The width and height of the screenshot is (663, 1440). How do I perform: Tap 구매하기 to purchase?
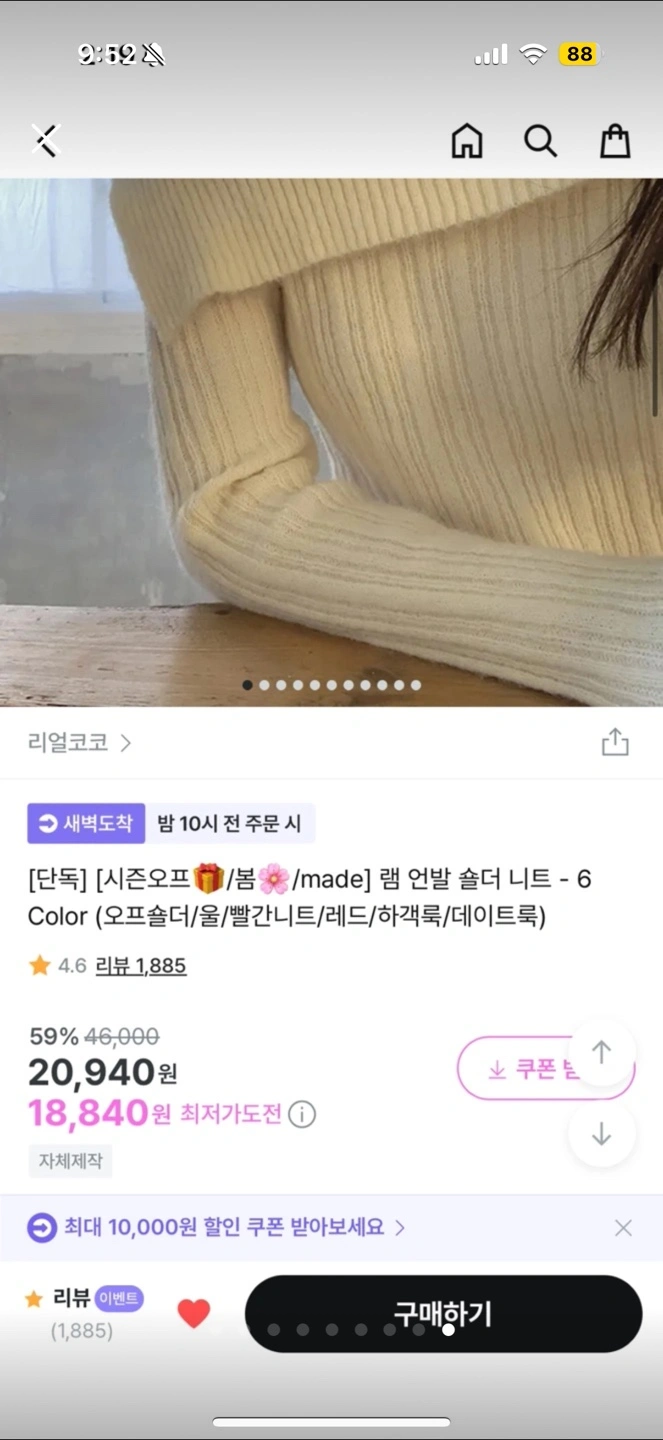point(443,1313)
